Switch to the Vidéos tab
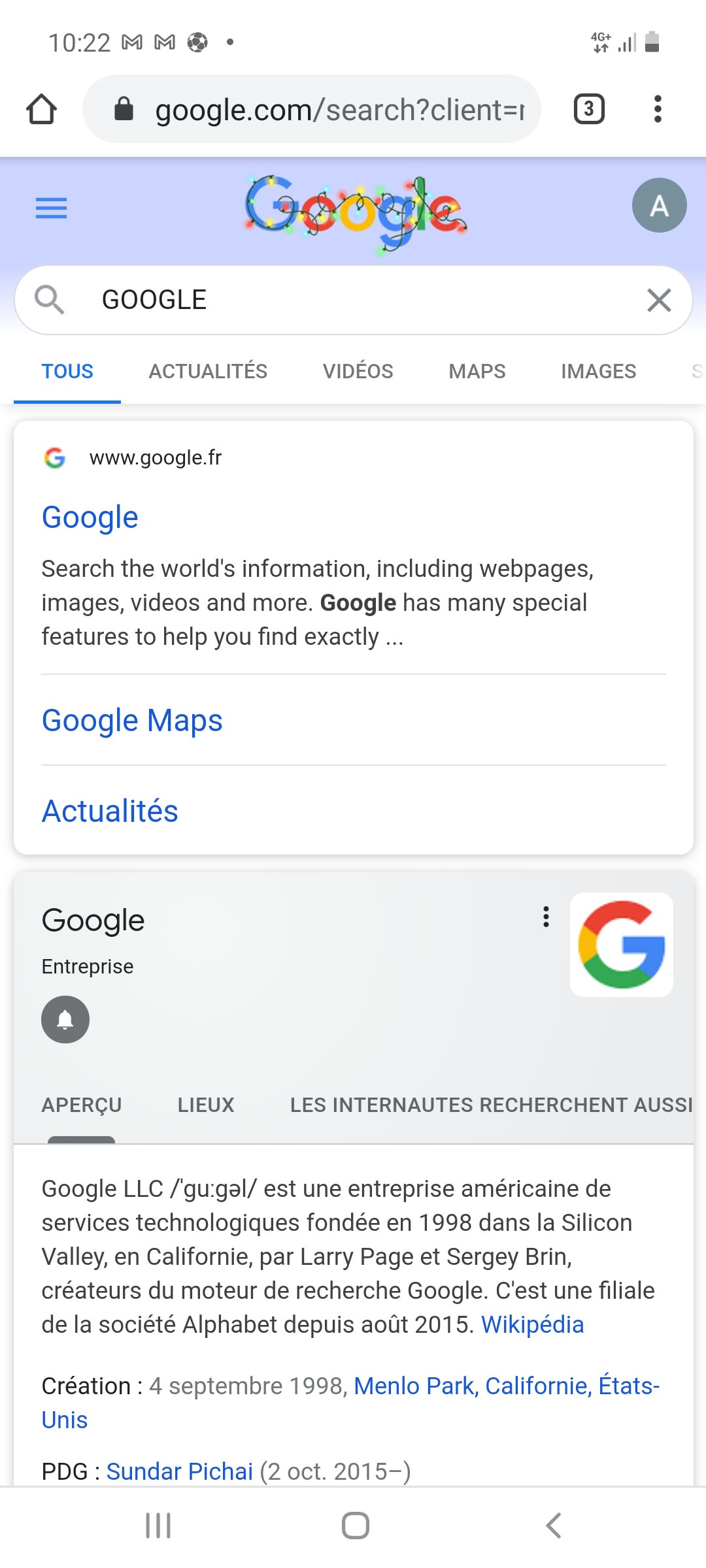The image size is (706, 1568). 358,371
